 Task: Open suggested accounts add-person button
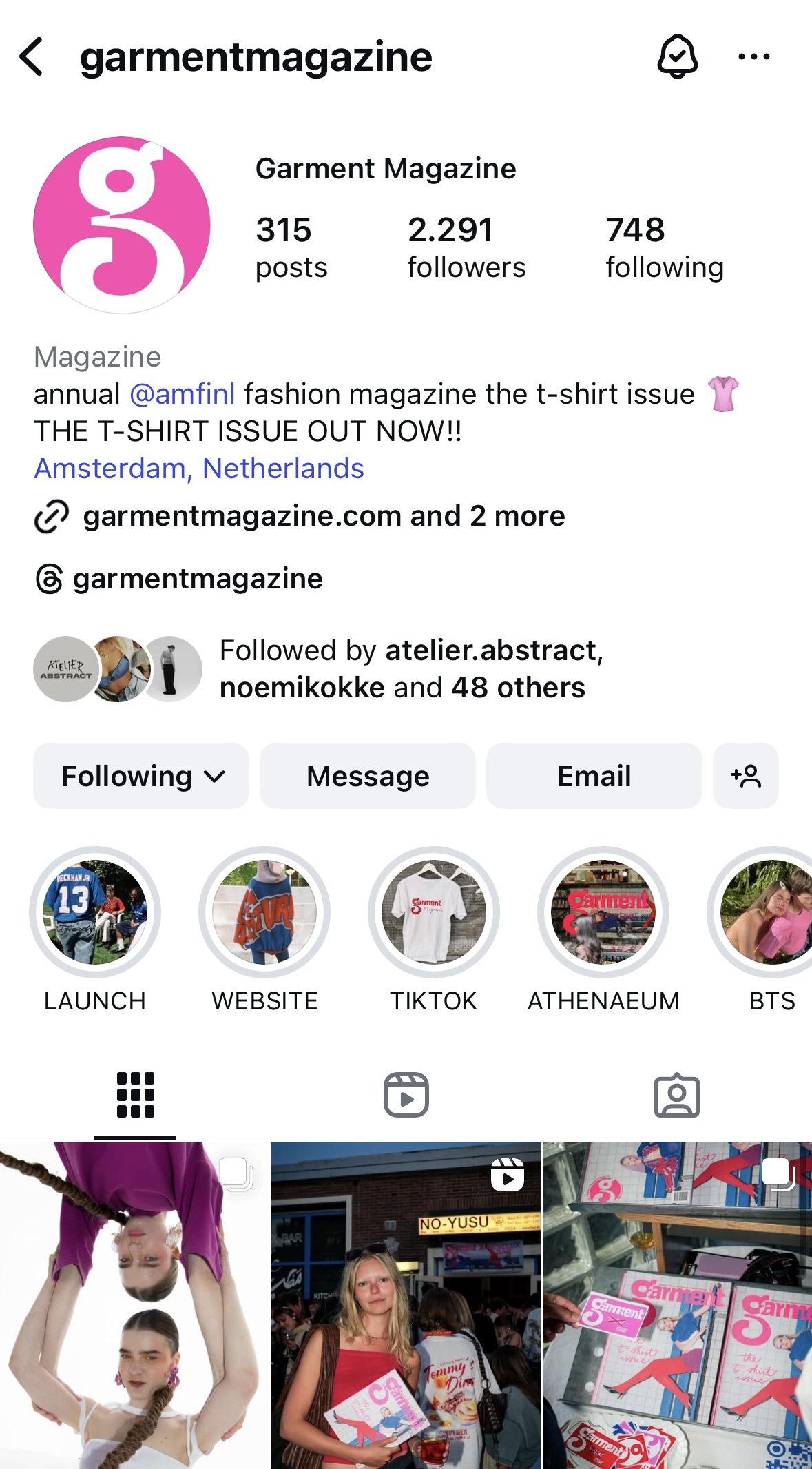point(746,776)
